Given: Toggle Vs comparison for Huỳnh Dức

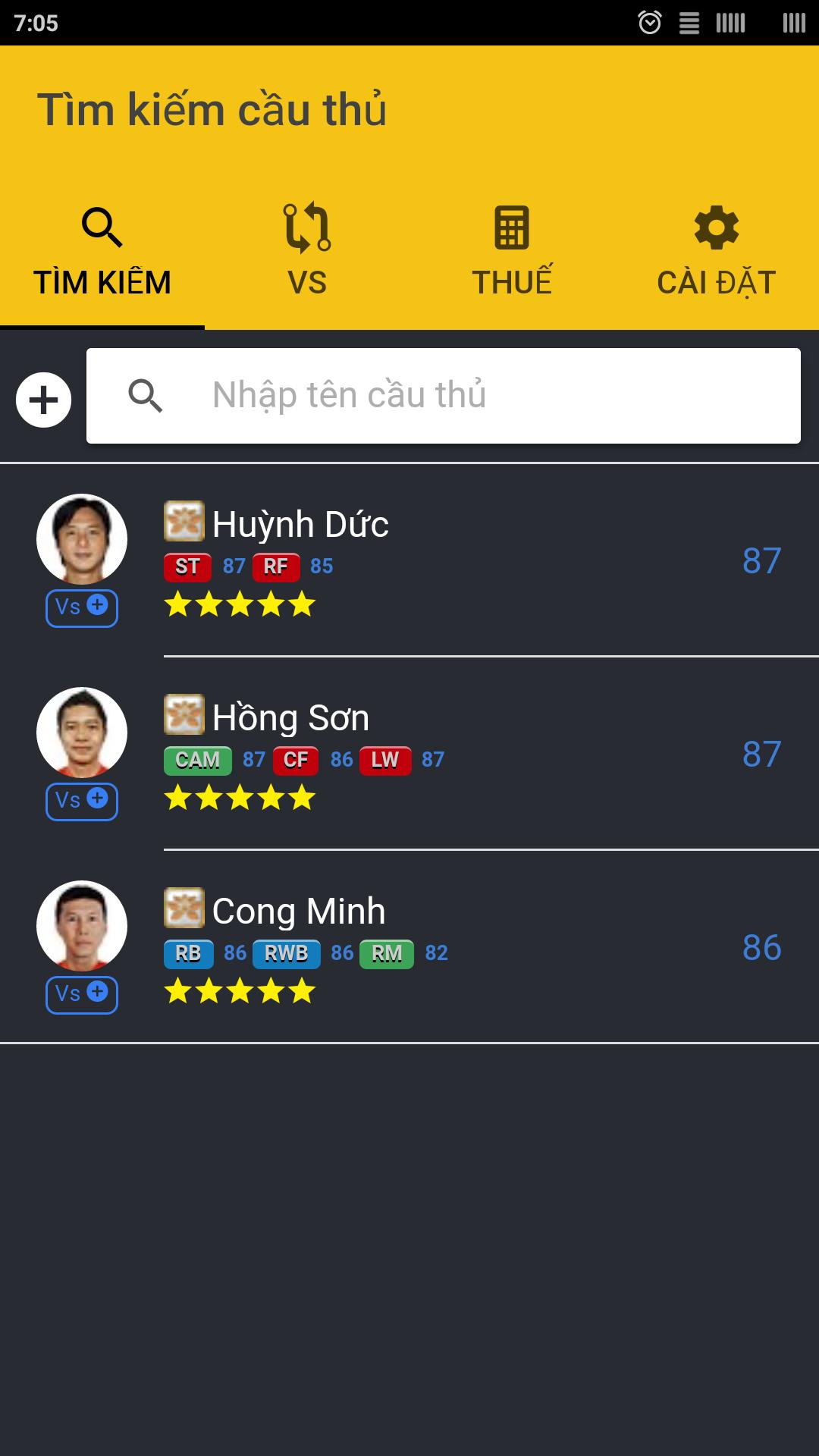Looking at the screenshot, I should [x=81, y=607].
